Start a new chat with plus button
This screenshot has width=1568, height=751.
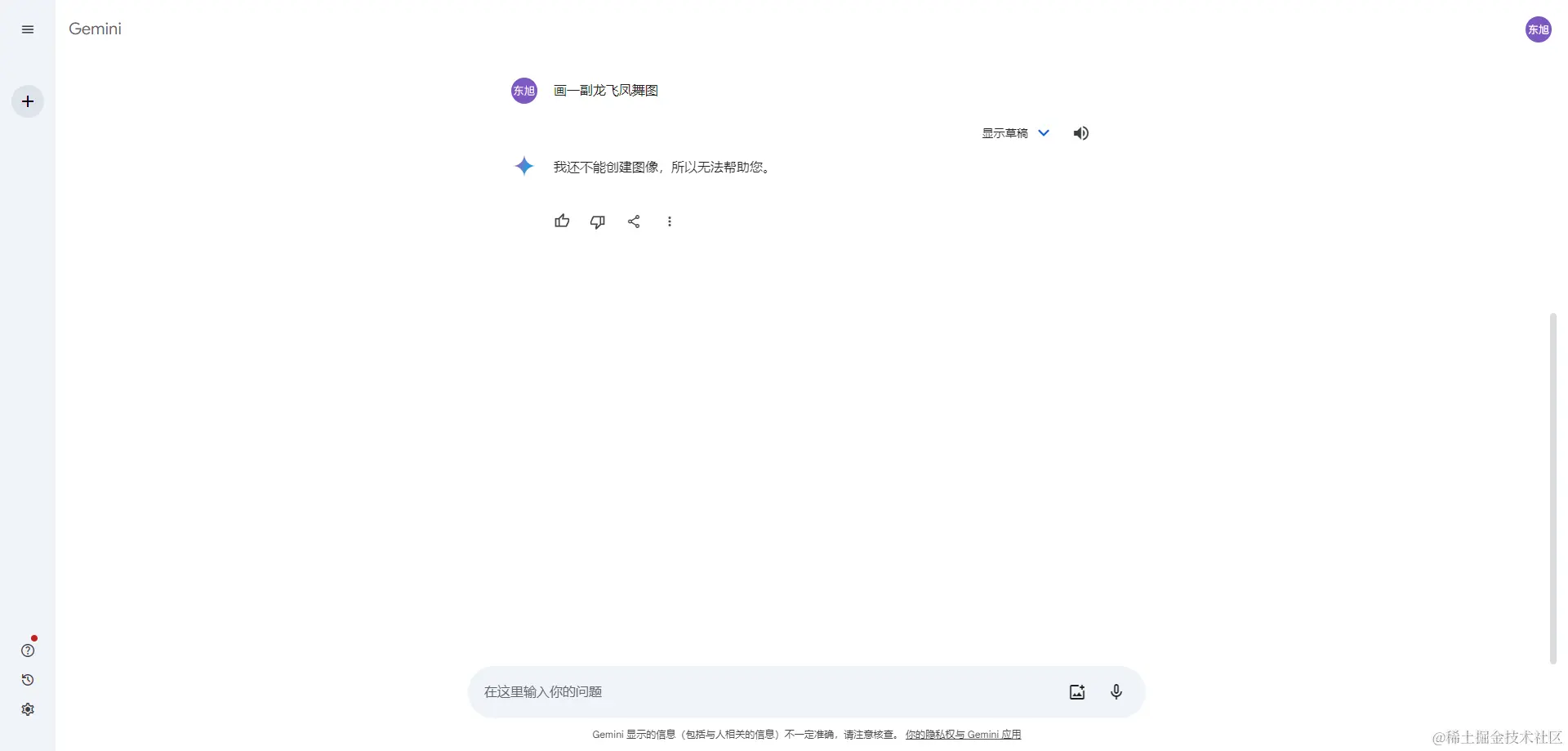28,101
